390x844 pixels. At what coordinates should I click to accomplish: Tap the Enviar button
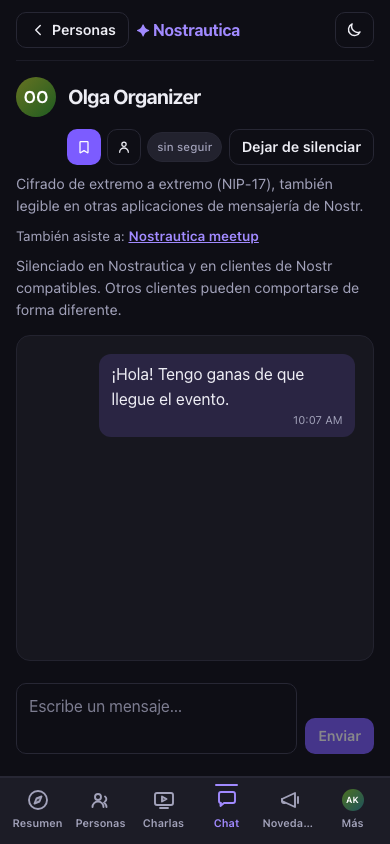click(339, 736)
